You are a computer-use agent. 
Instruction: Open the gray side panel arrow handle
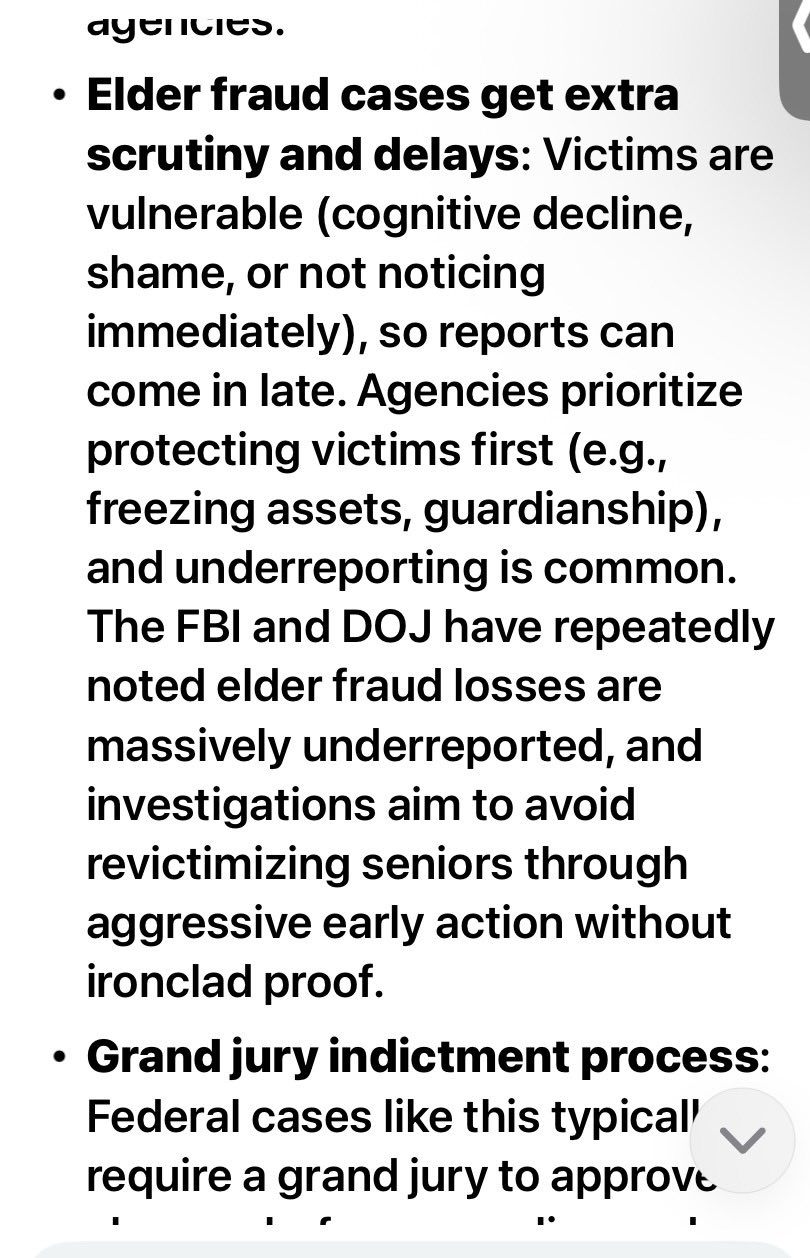click(x=796, y=40)
